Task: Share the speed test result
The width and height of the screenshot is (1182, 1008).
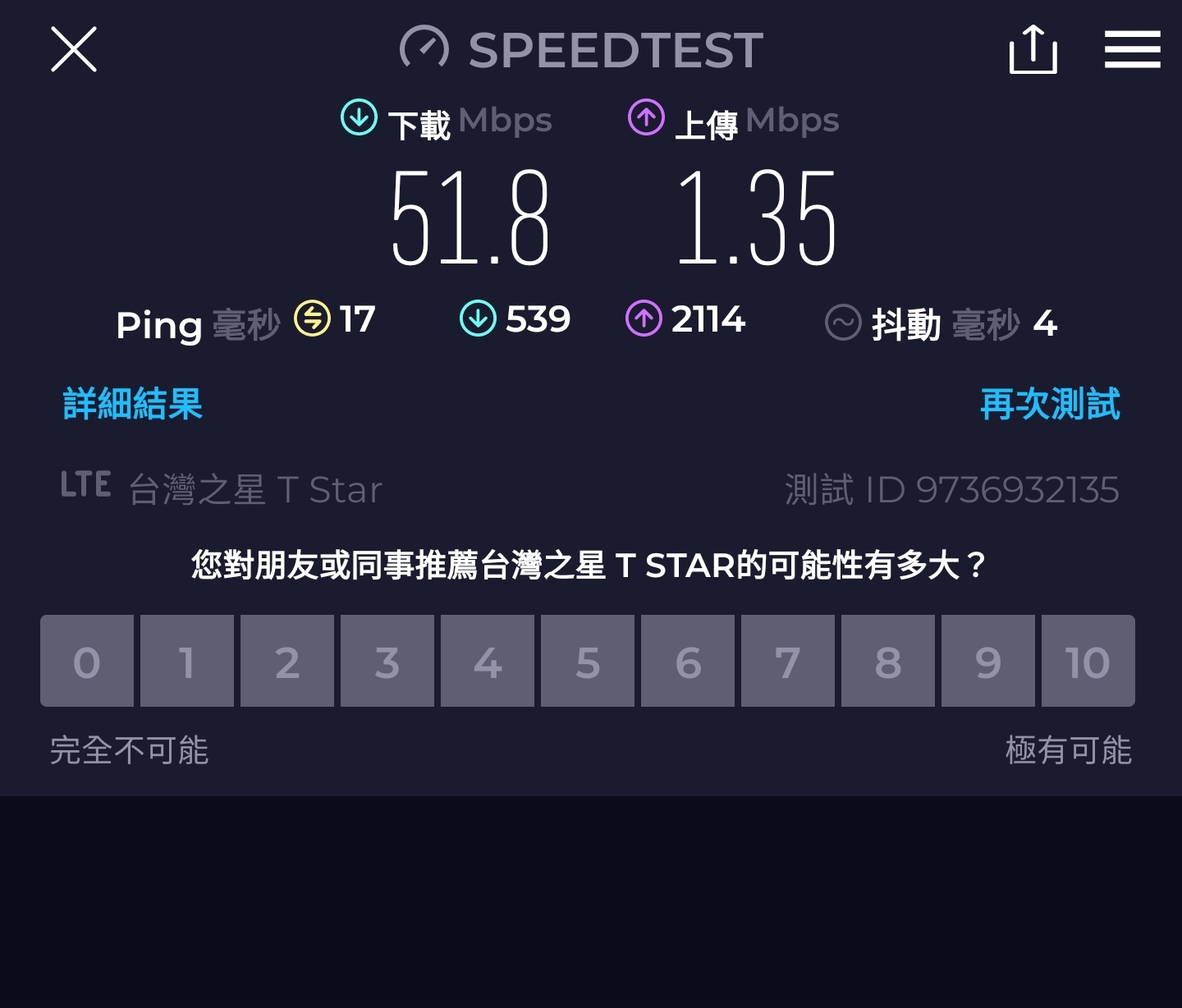Action: click(x=1033, y=49)
